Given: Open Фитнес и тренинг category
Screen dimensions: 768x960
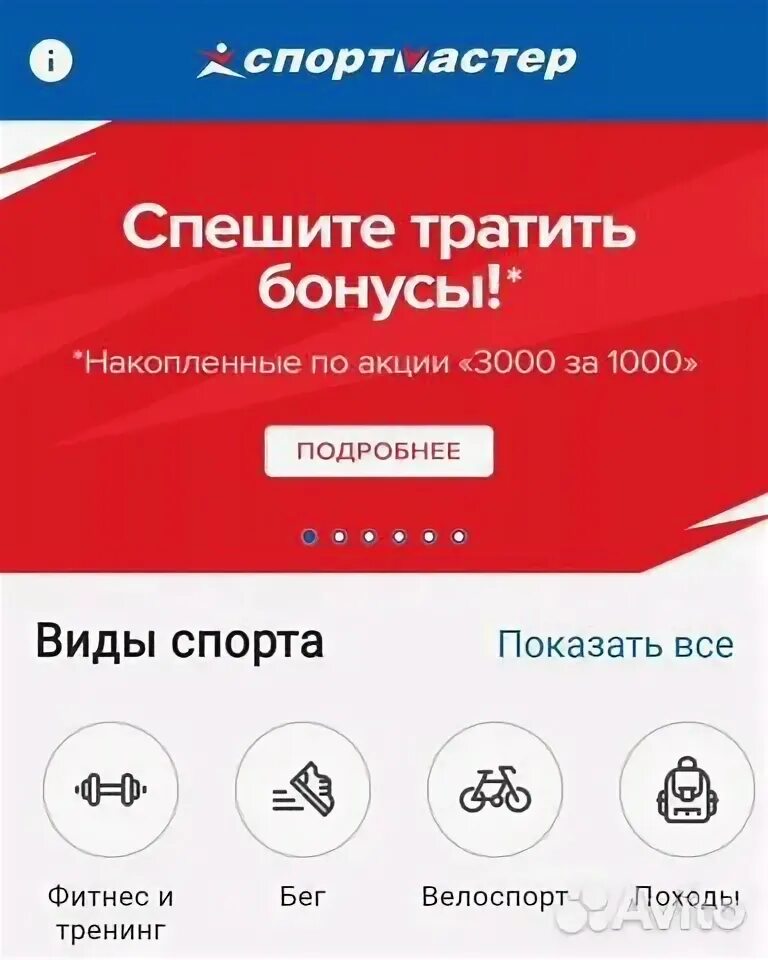Looking at the screenshot, I should [x=111, y=789].
